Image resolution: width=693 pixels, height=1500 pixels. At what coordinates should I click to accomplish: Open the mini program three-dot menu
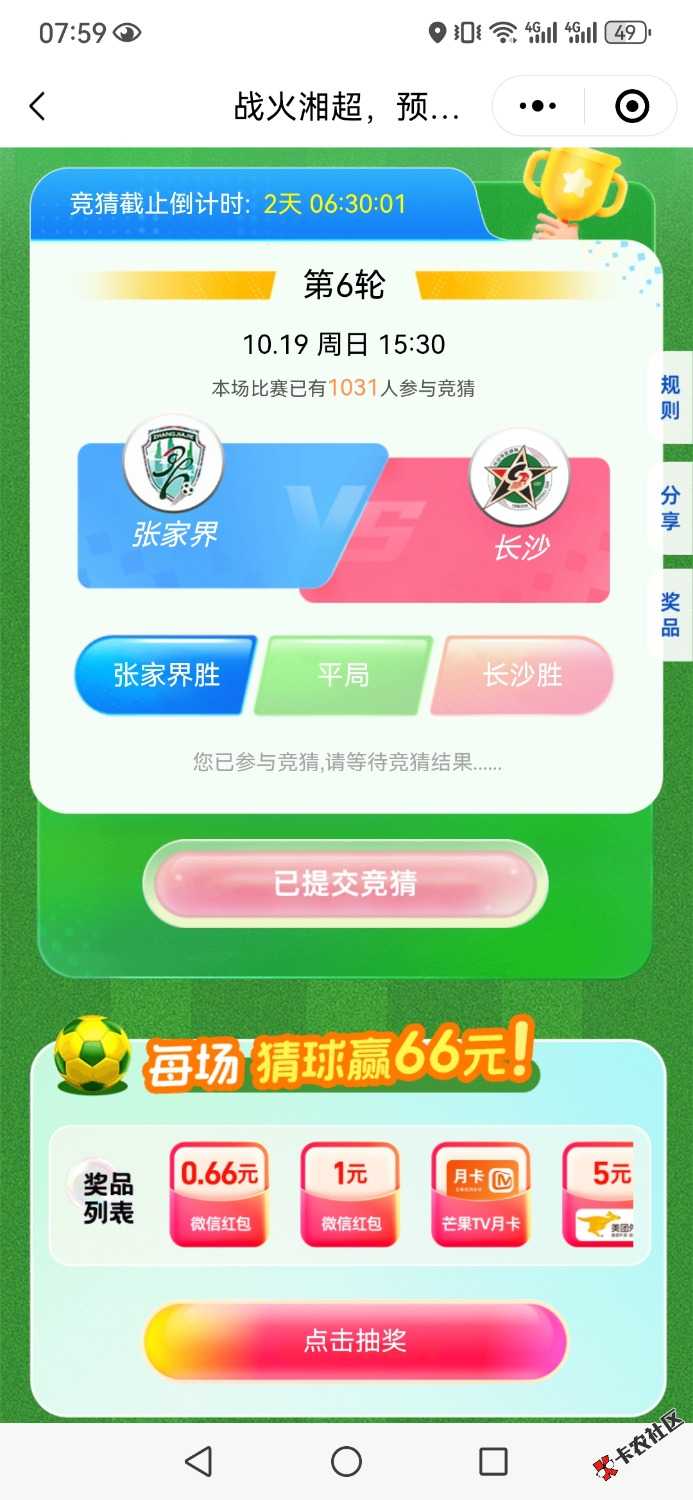538,106
